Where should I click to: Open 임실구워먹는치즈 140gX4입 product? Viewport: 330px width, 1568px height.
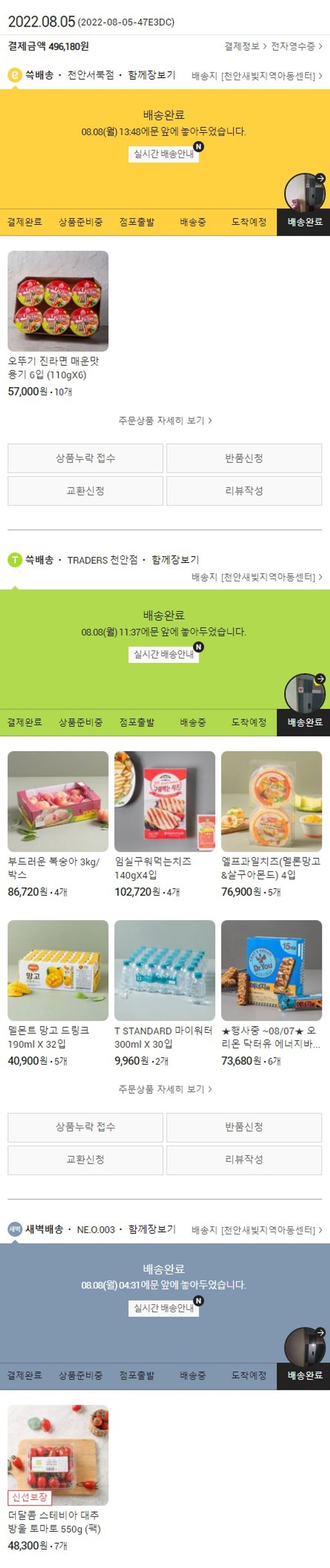pyautogui.click(x=165, y=801)
